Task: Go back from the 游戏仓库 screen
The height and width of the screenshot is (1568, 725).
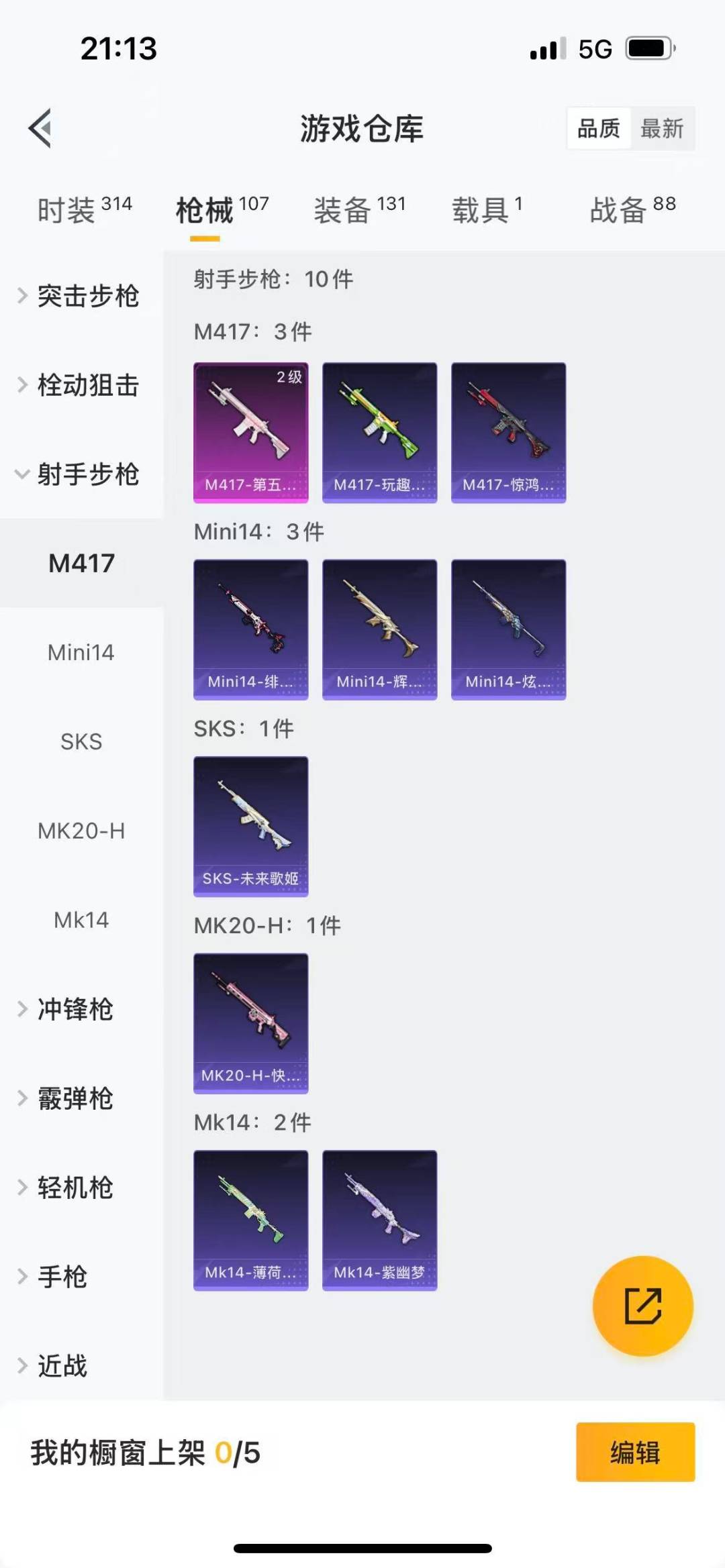Action: point(40,128)
